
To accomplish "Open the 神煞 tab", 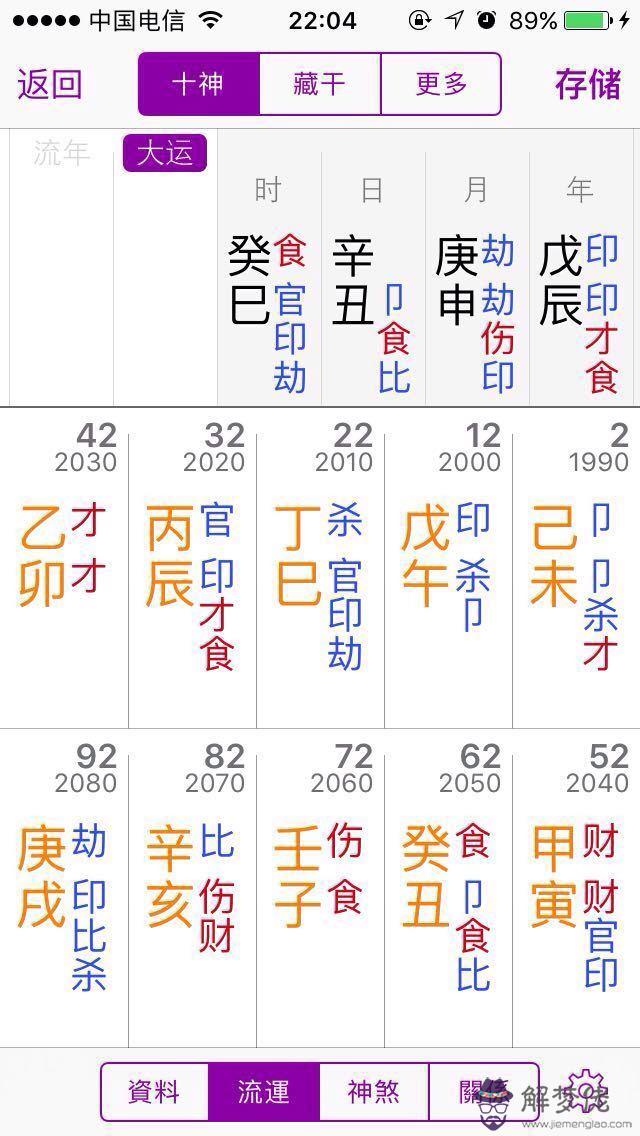I will point(374,1091).
